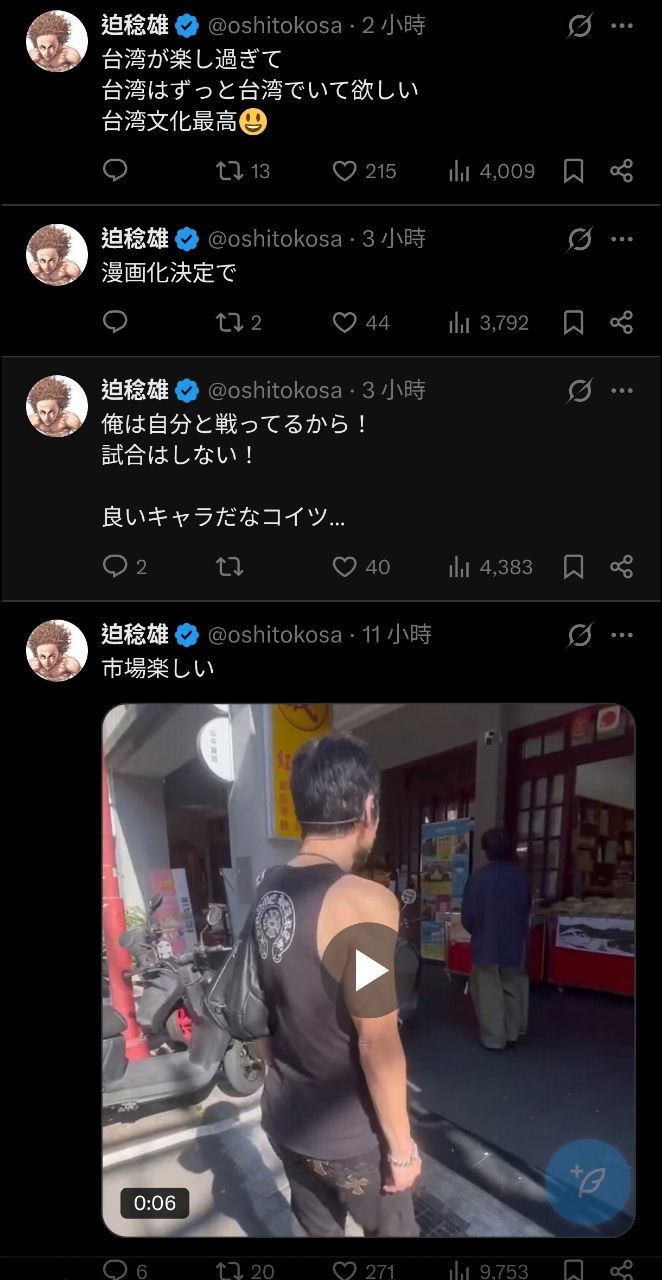This screenshot has height=1280, width=662.
Task: Reply to the 台湾文化最高 tweet
Action: click(x=116, y=171)
